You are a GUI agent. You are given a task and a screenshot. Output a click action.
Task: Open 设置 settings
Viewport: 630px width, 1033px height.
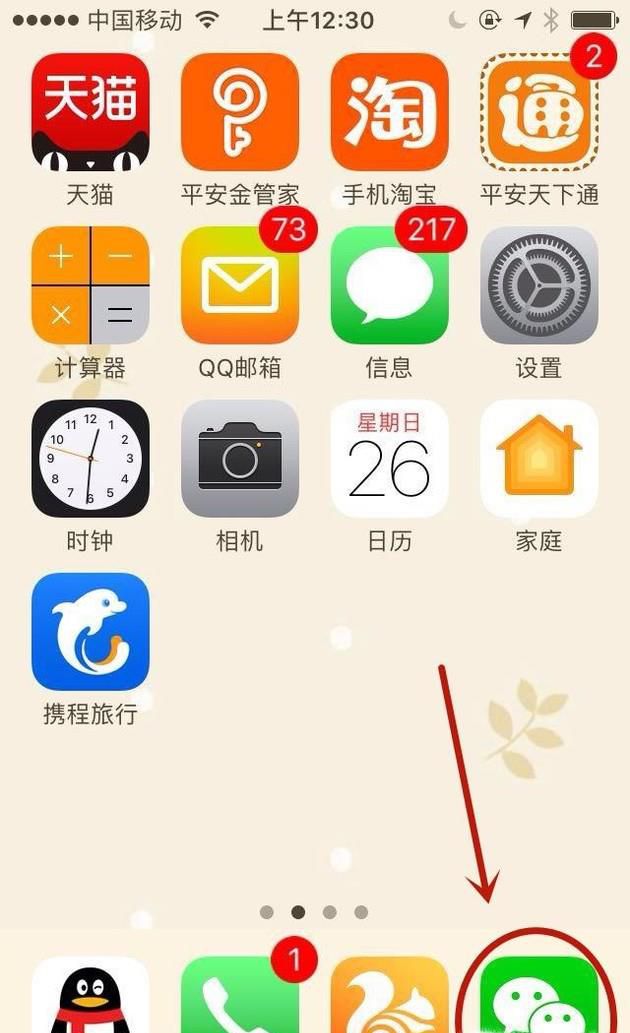pos(539,285)
